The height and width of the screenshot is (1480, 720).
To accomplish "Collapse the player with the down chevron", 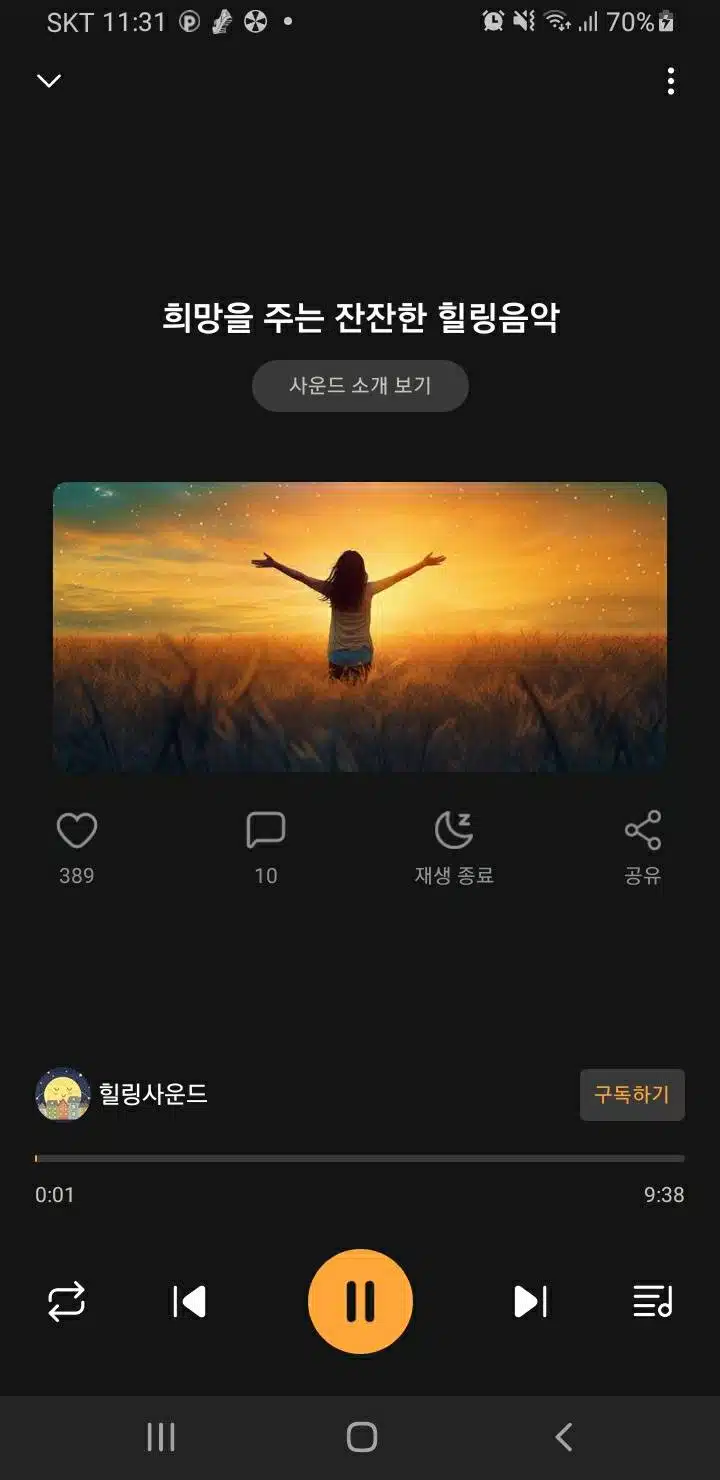I will pyautogui.click(x=49, y=81).
